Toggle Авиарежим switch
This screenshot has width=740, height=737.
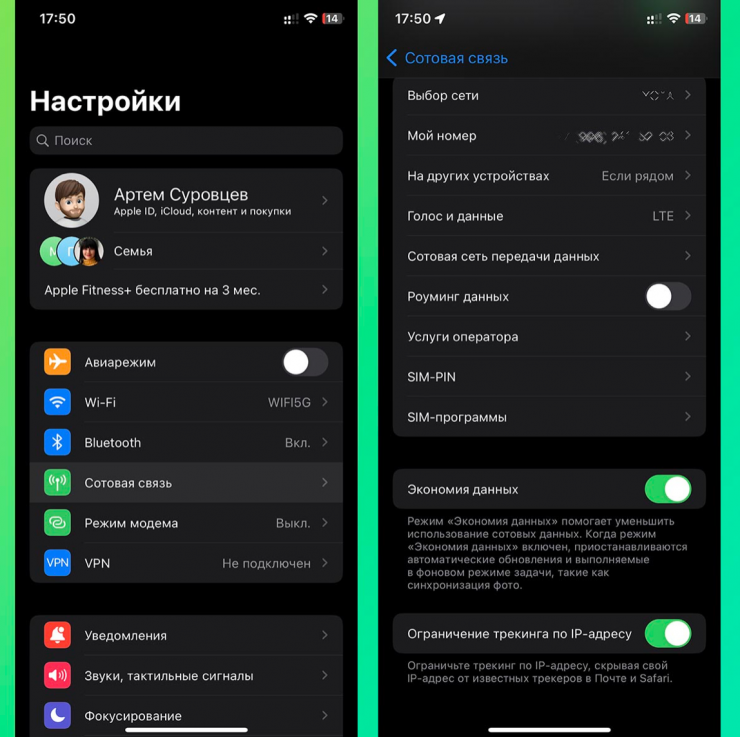(304, 362)
